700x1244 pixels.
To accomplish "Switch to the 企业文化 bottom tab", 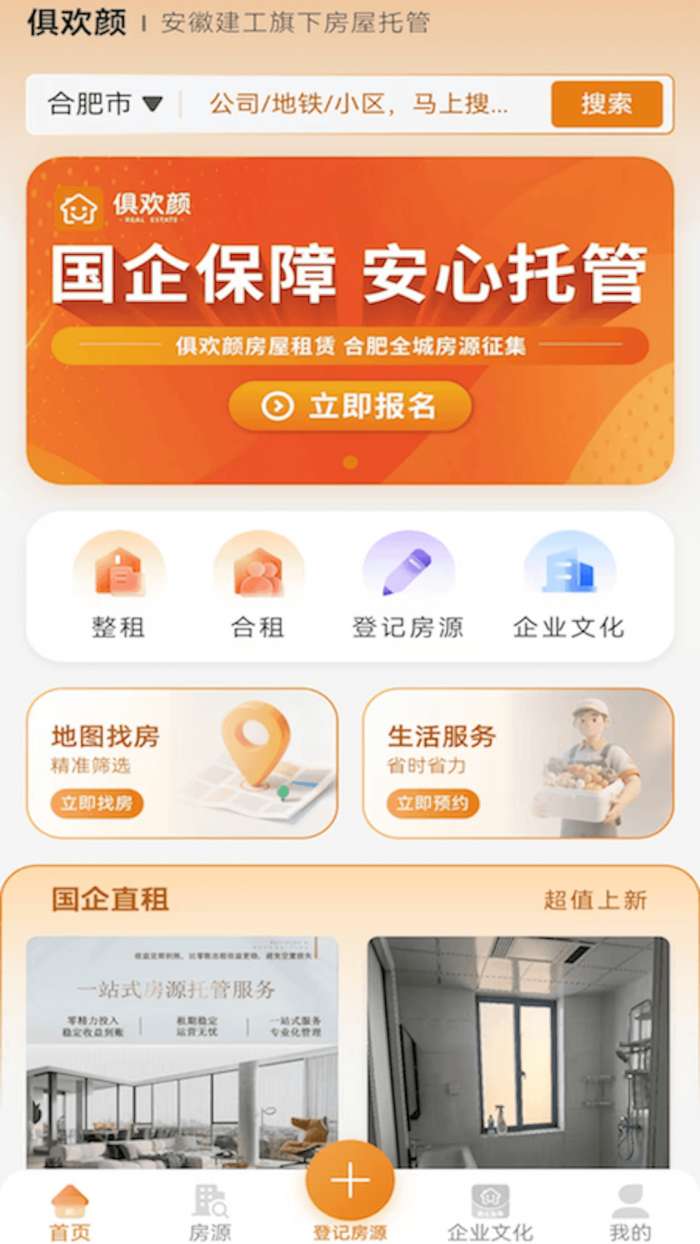I will 490,1212.
